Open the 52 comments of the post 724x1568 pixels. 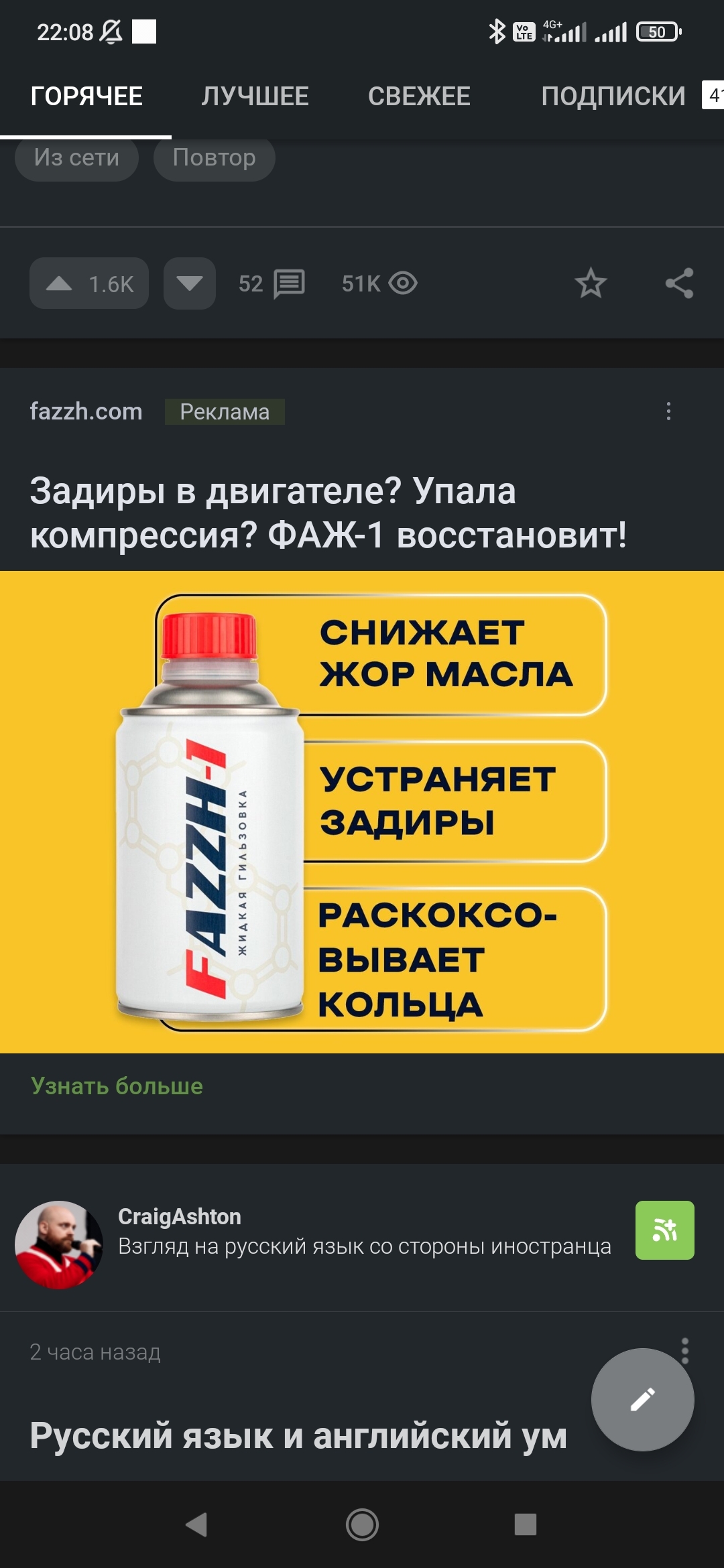pyautogui.click(x=271, y=283)
